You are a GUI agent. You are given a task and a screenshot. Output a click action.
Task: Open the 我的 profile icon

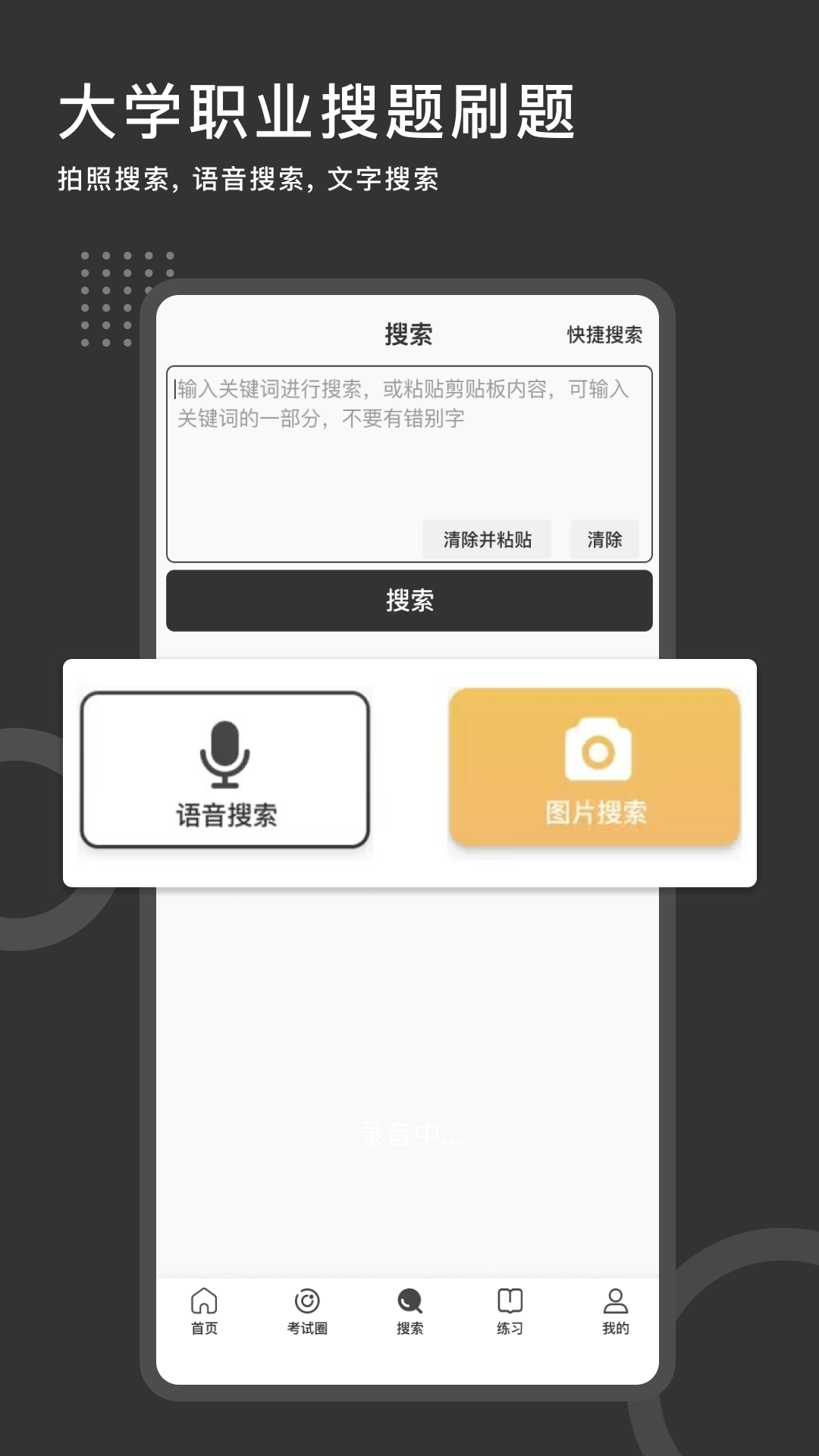[614, 1299]
